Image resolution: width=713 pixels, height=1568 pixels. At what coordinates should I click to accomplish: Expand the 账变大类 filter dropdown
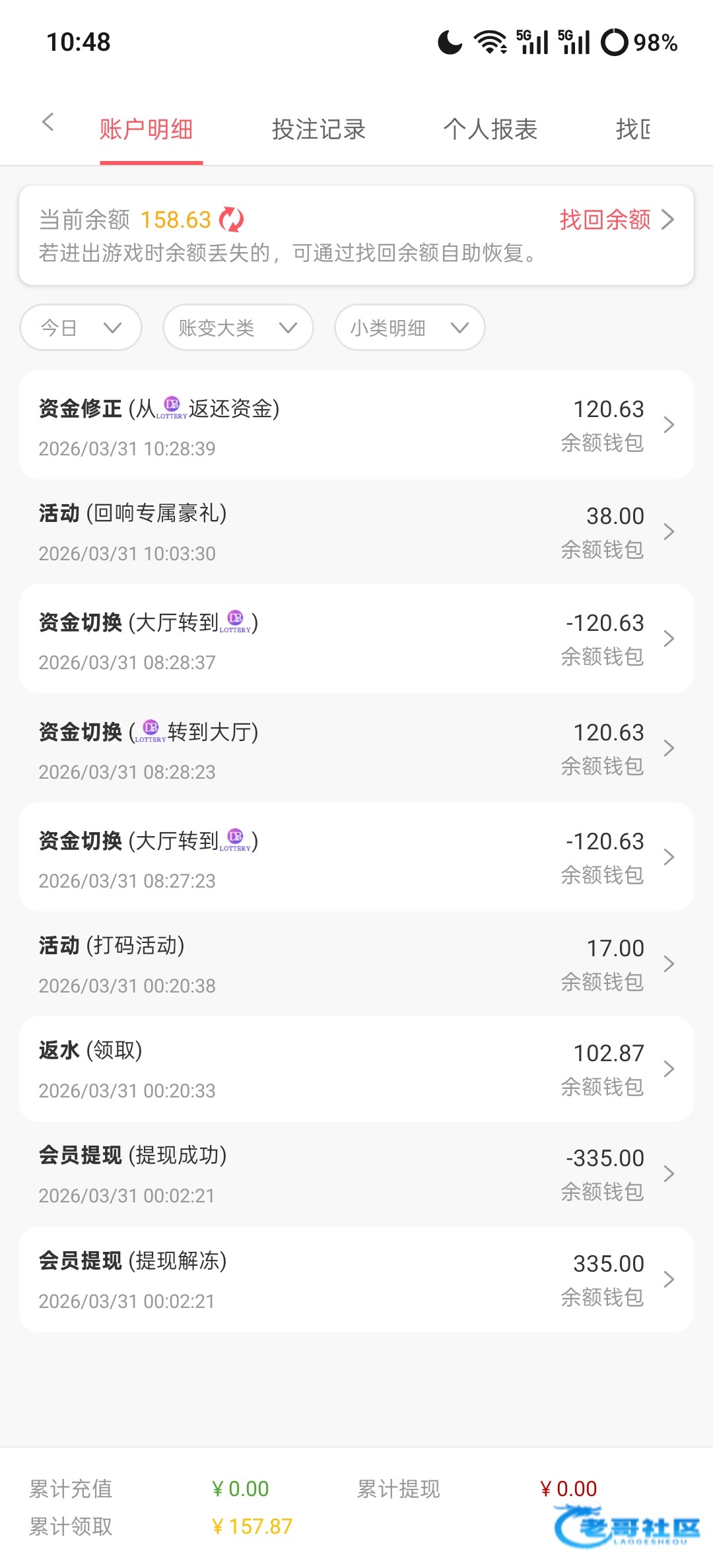click(x=238, y=327)
